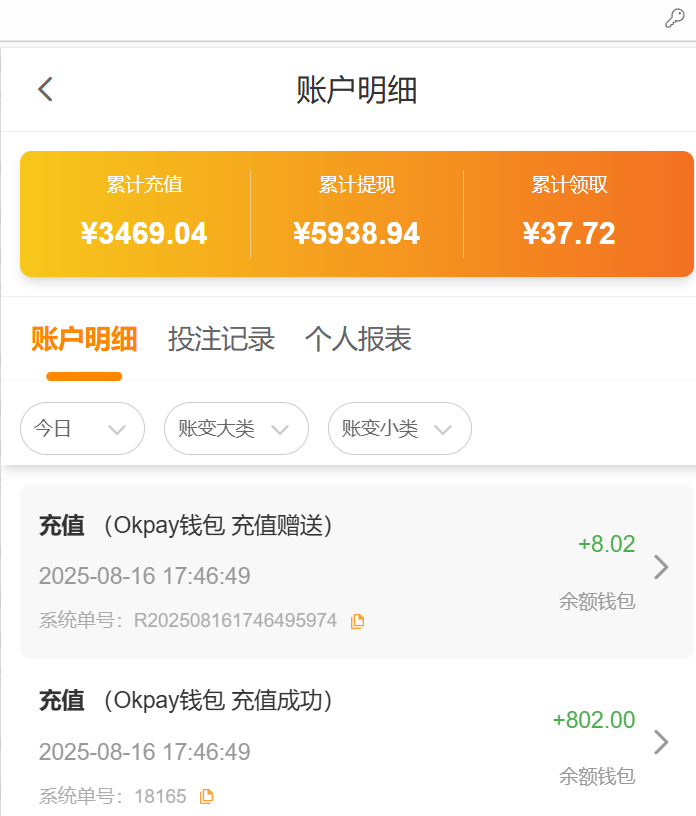Open the 充值成功 +802.00 record

pos(356,745)
